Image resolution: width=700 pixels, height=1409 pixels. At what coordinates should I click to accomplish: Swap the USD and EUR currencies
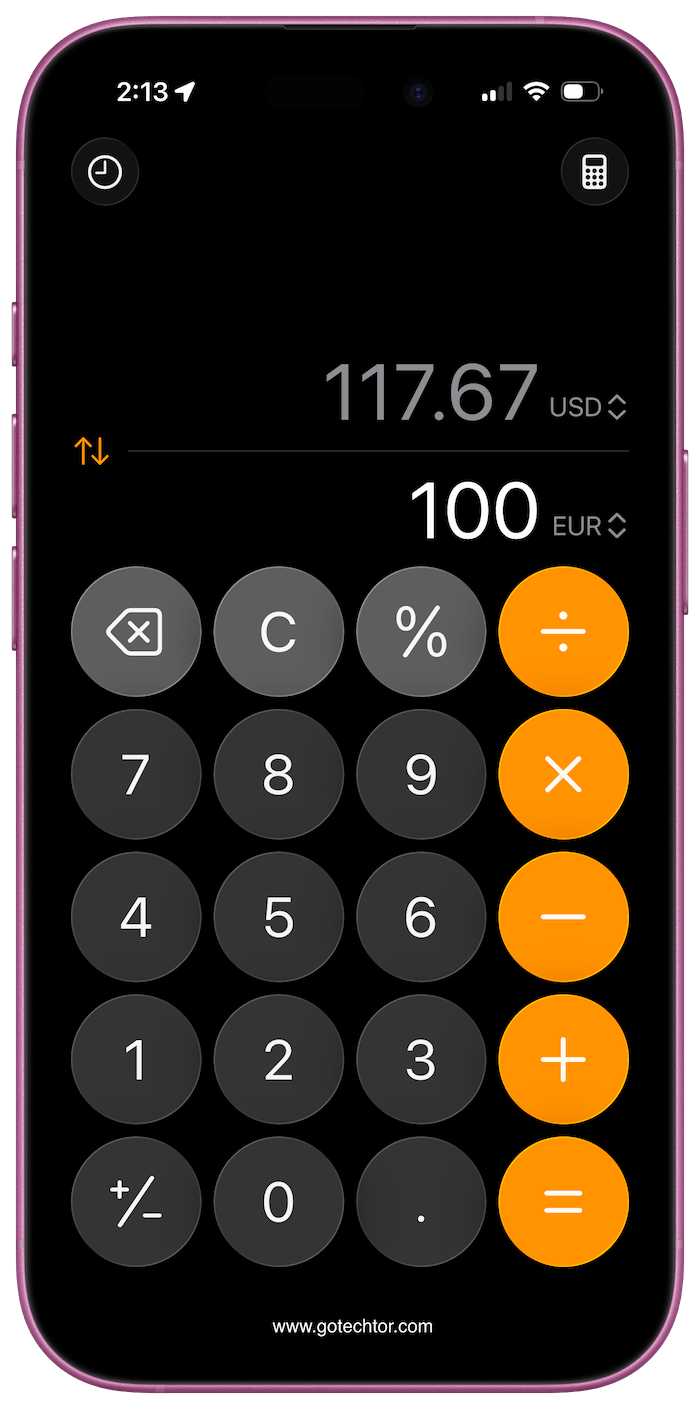(92, 452)
